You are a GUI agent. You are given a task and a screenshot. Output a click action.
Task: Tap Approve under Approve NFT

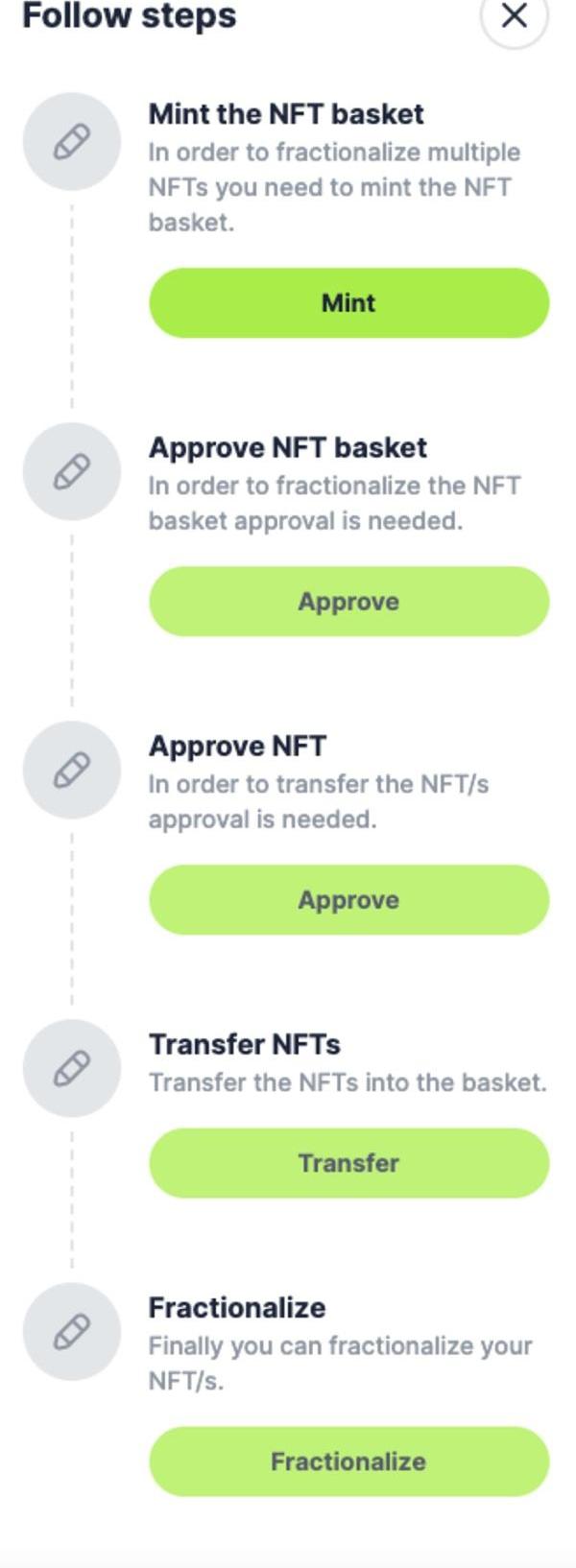tap(348, 900)
